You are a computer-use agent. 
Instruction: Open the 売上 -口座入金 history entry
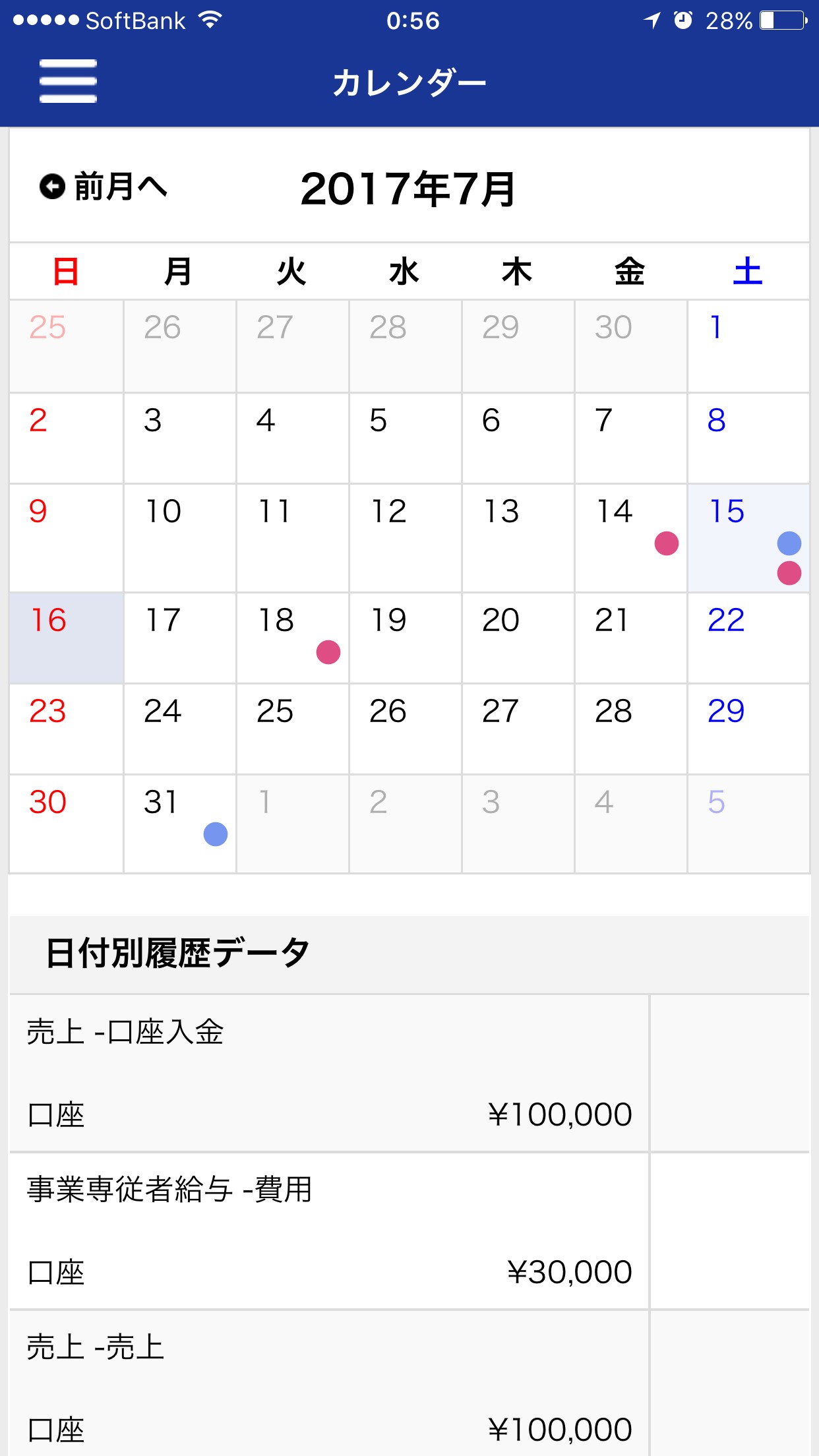[x=329, y=1073]
